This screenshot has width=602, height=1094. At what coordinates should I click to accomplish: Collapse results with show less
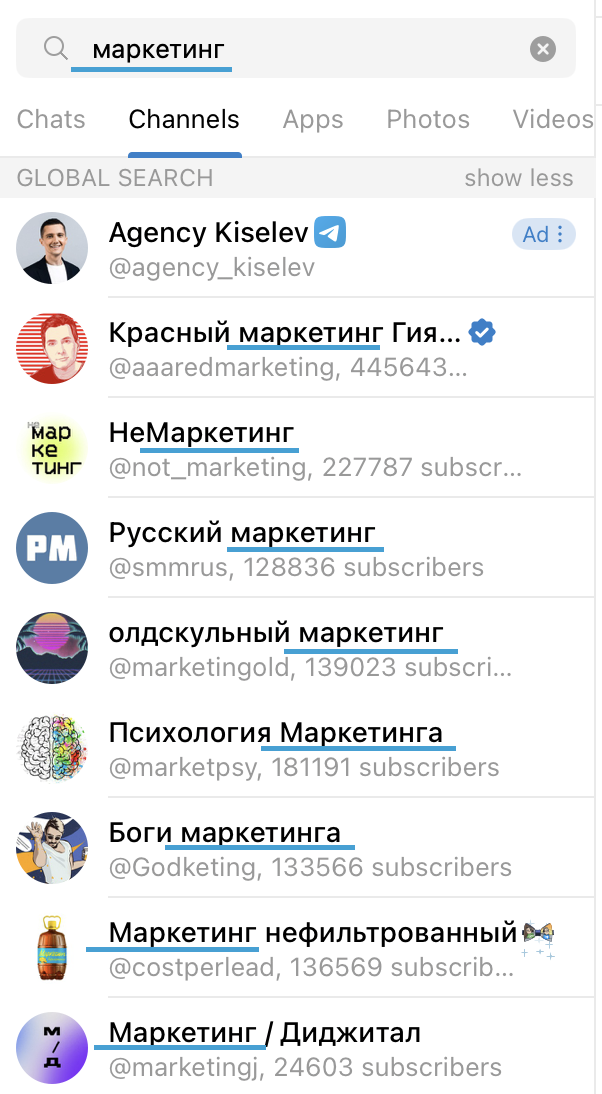(518, 179)
